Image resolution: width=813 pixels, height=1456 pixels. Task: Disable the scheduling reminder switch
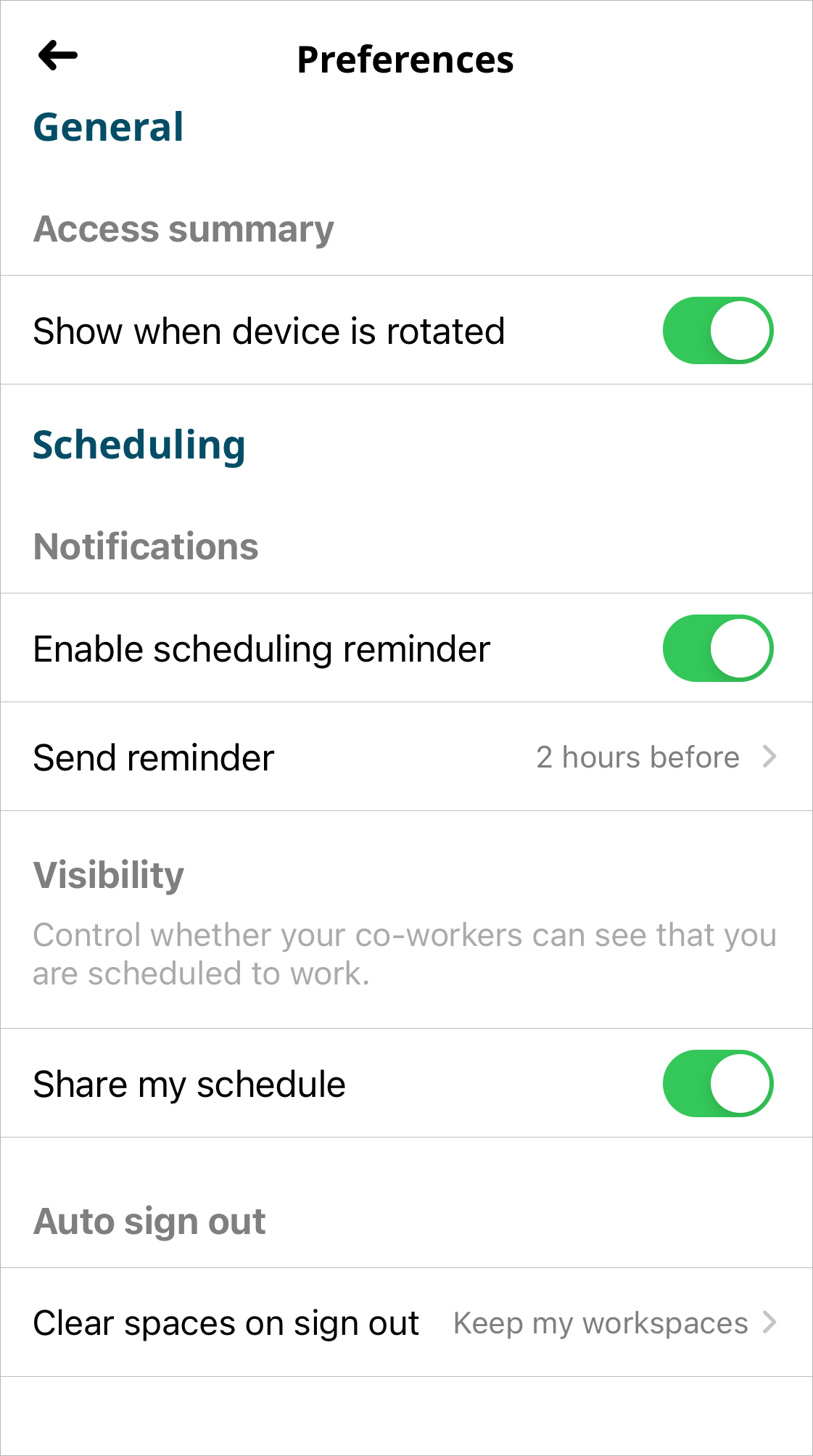click(x=717, y=649)
